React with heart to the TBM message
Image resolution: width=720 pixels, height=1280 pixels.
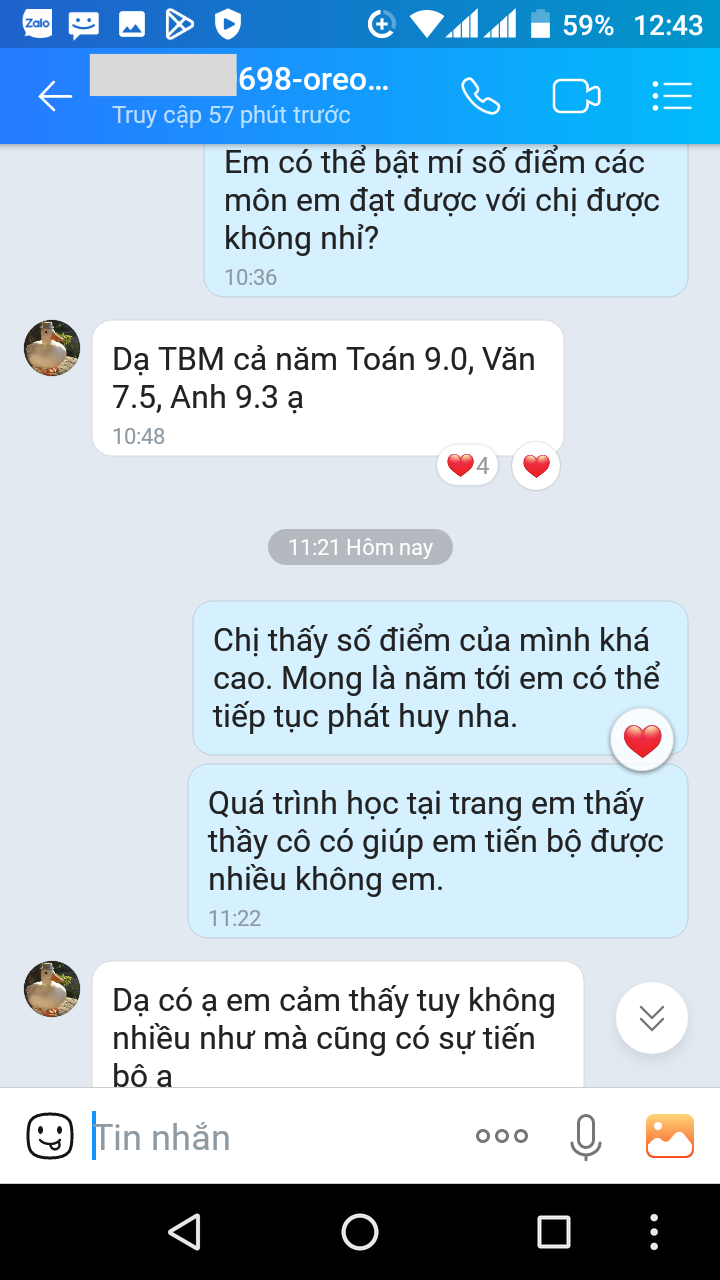[x=536, y=466]
